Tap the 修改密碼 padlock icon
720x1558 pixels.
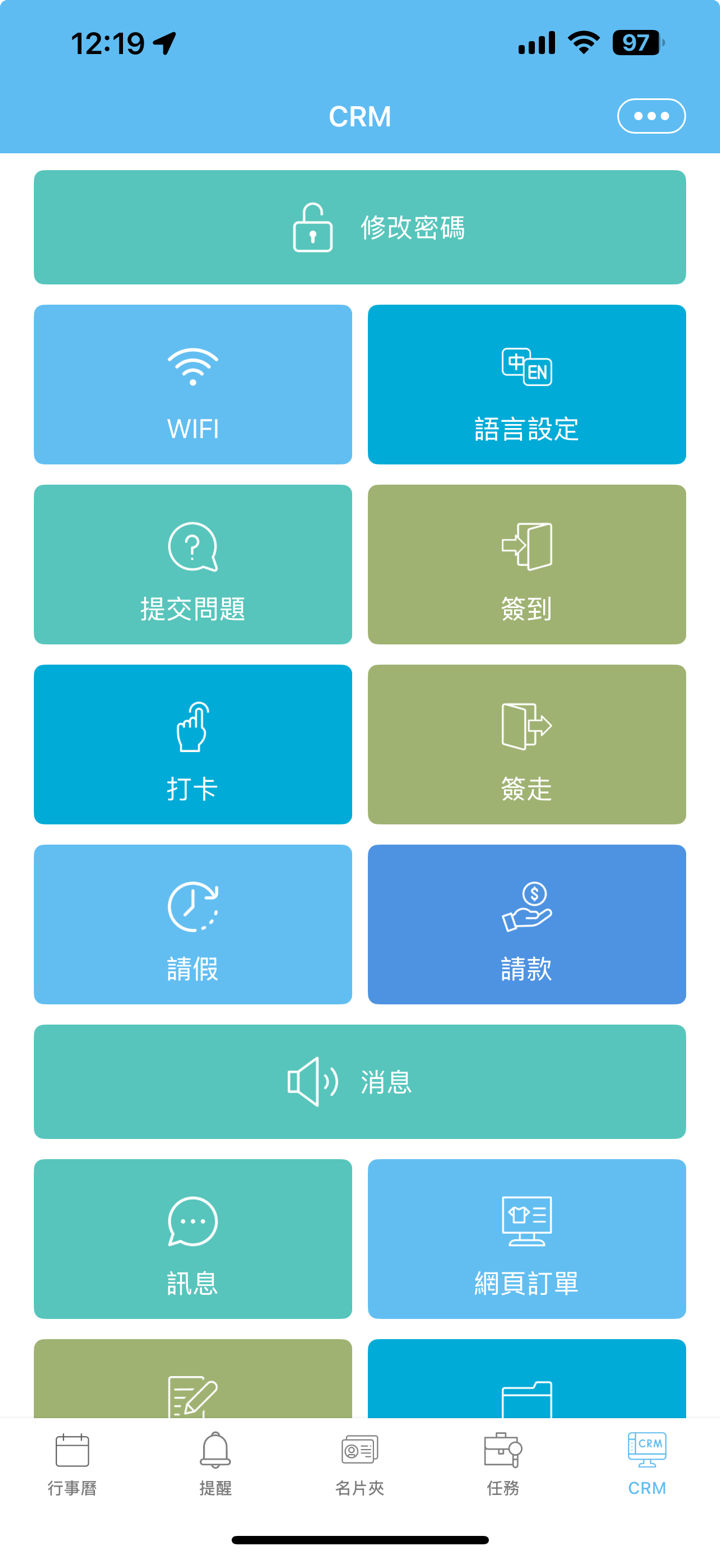coord(313,227)
